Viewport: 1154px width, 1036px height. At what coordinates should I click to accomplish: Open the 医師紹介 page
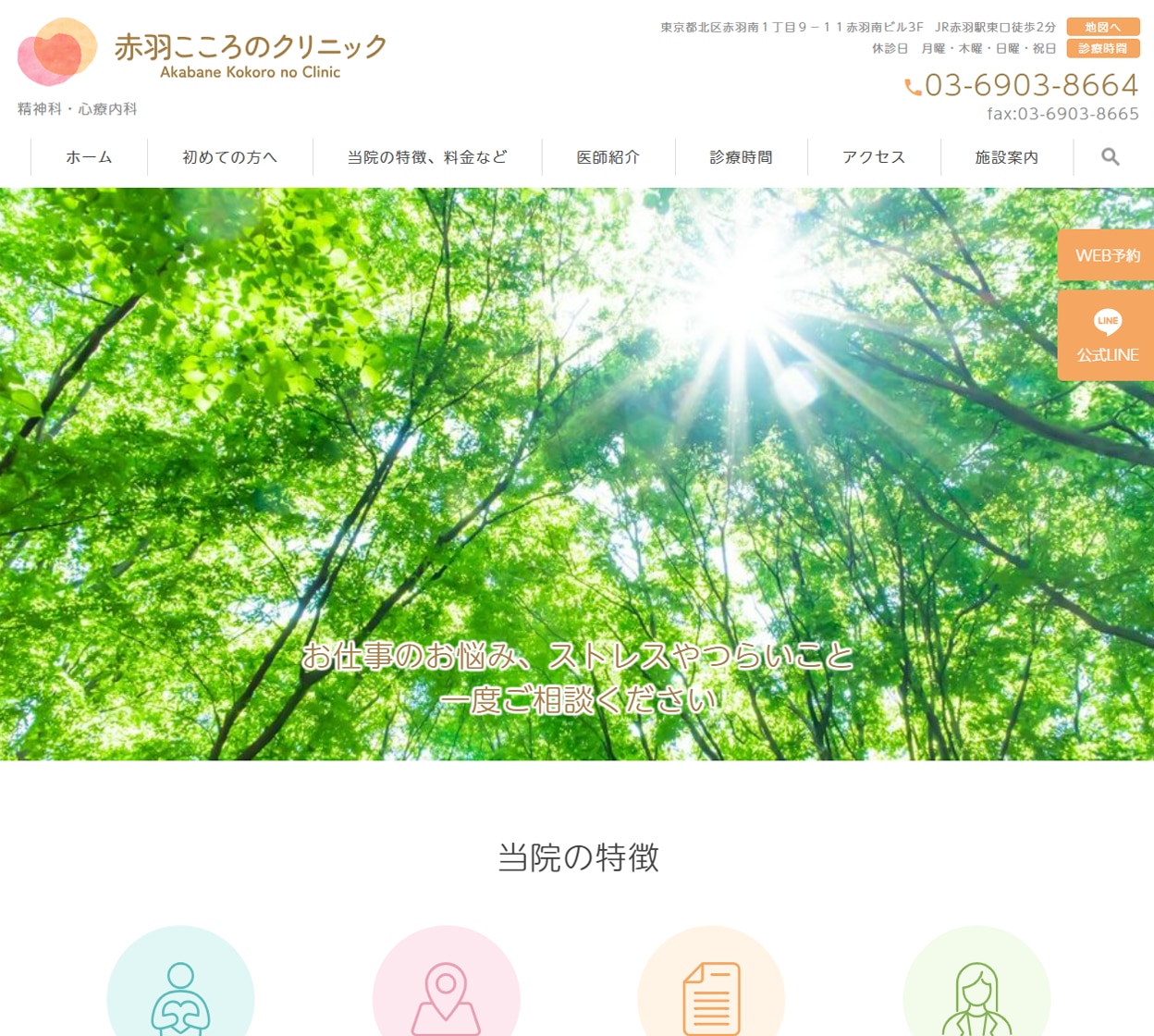click(x=608, y=157)
